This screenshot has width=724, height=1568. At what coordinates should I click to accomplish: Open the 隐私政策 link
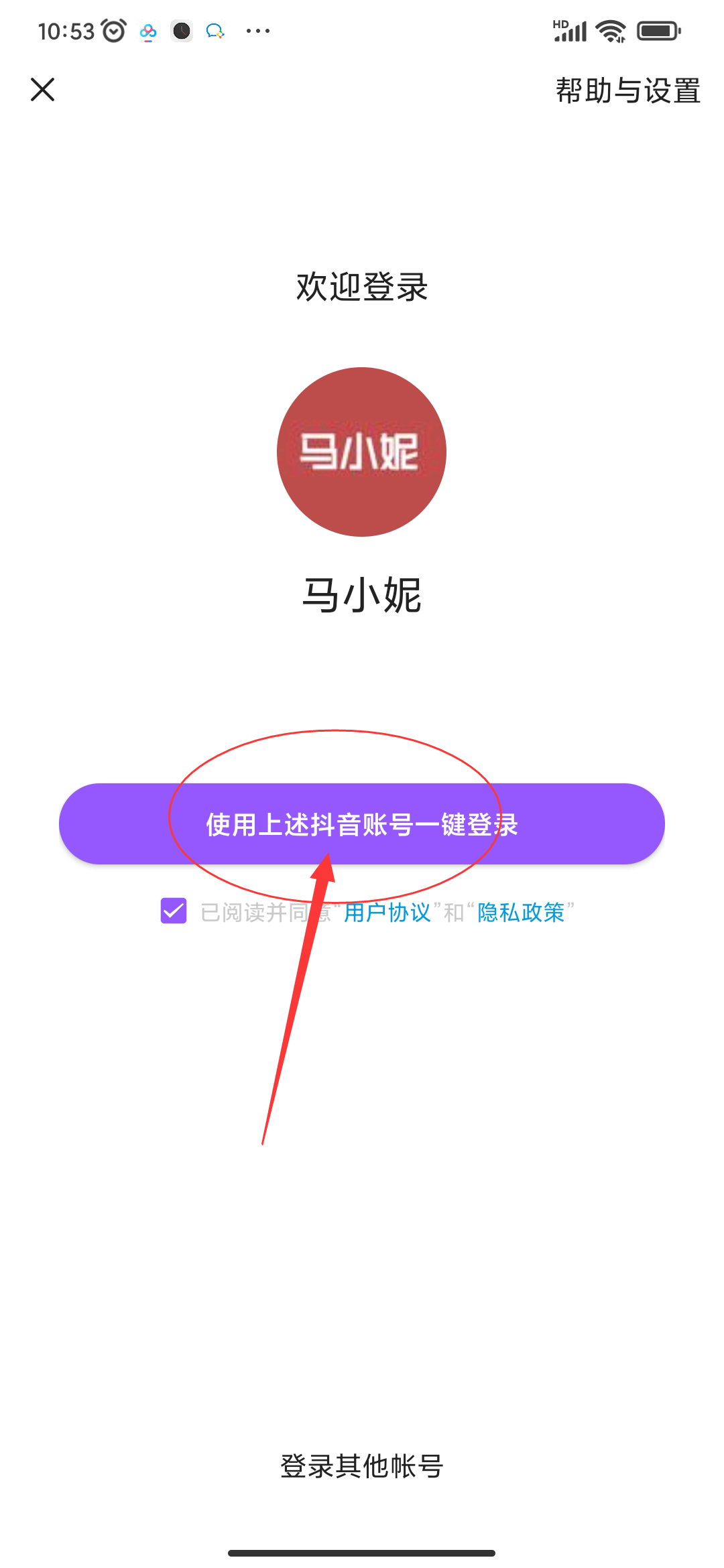pos(521,912)
